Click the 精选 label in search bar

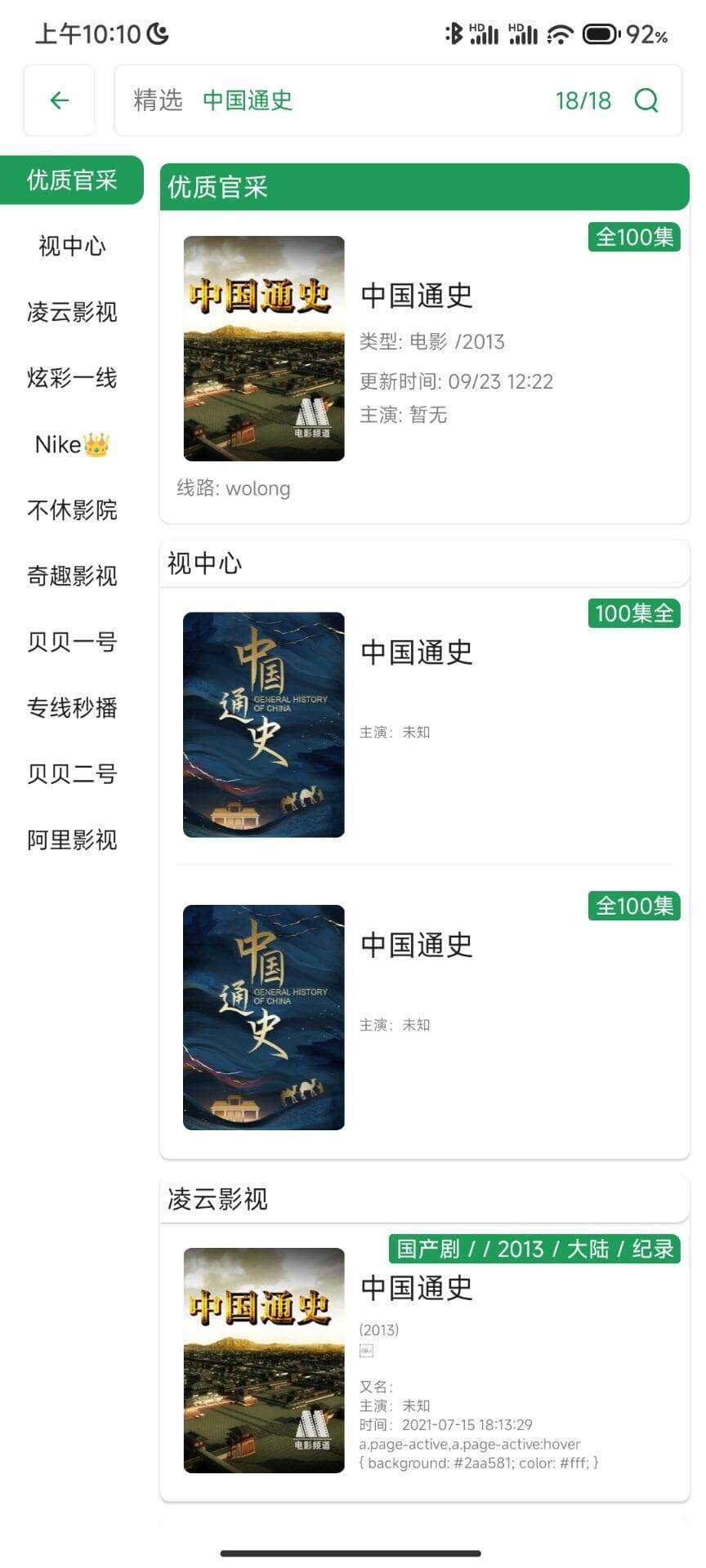point(159,100)
